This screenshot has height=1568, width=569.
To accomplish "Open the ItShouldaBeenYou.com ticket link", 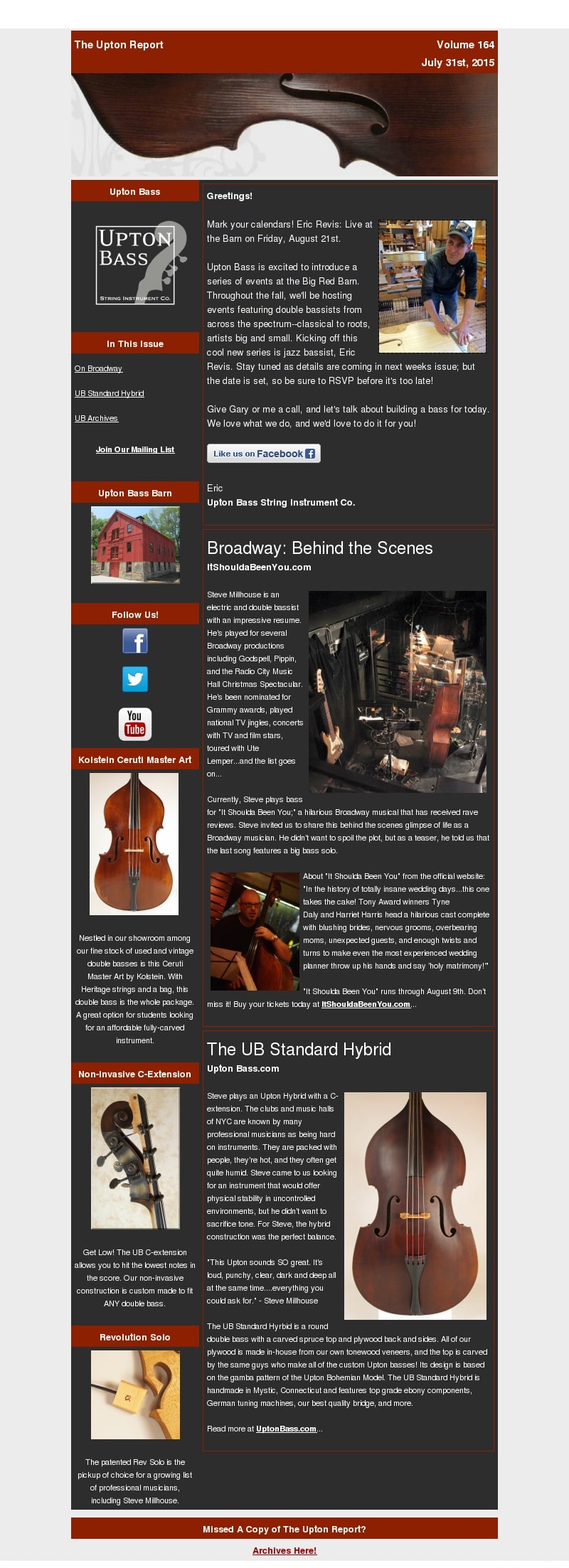I will (366, 1004).
